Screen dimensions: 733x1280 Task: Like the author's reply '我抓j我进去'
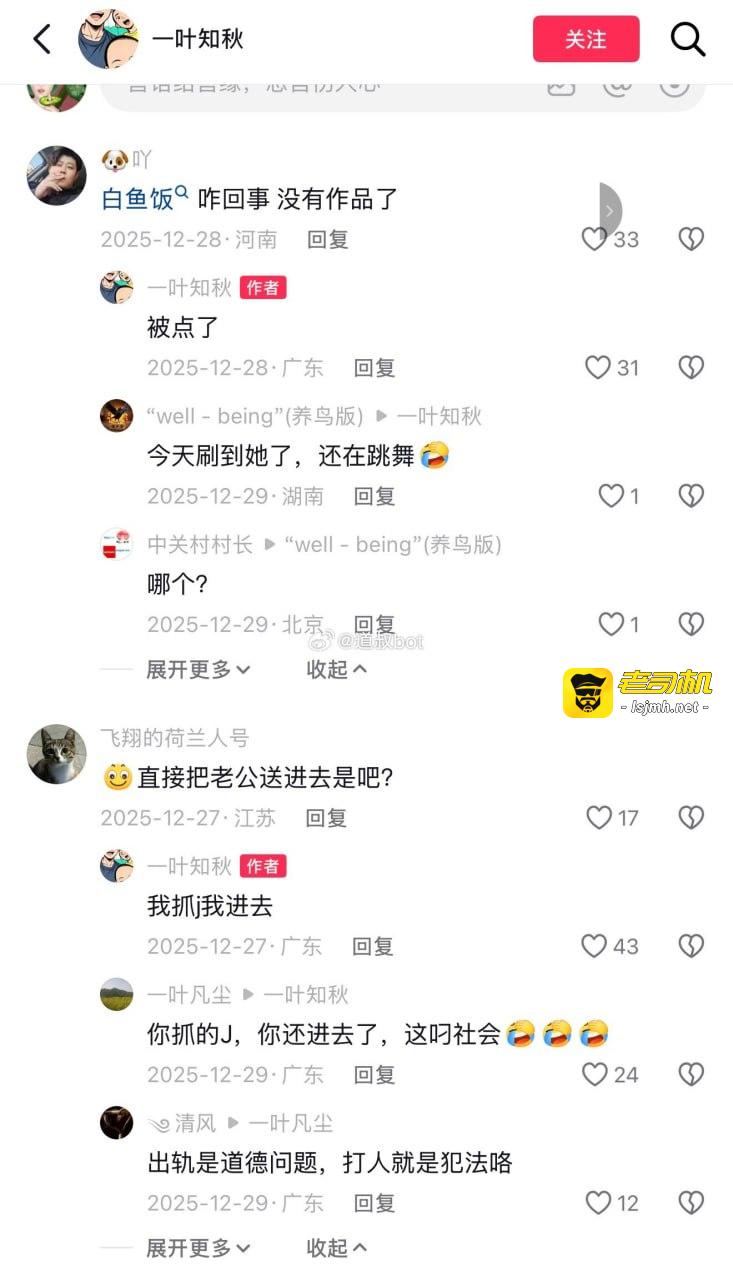pos(595,946)
